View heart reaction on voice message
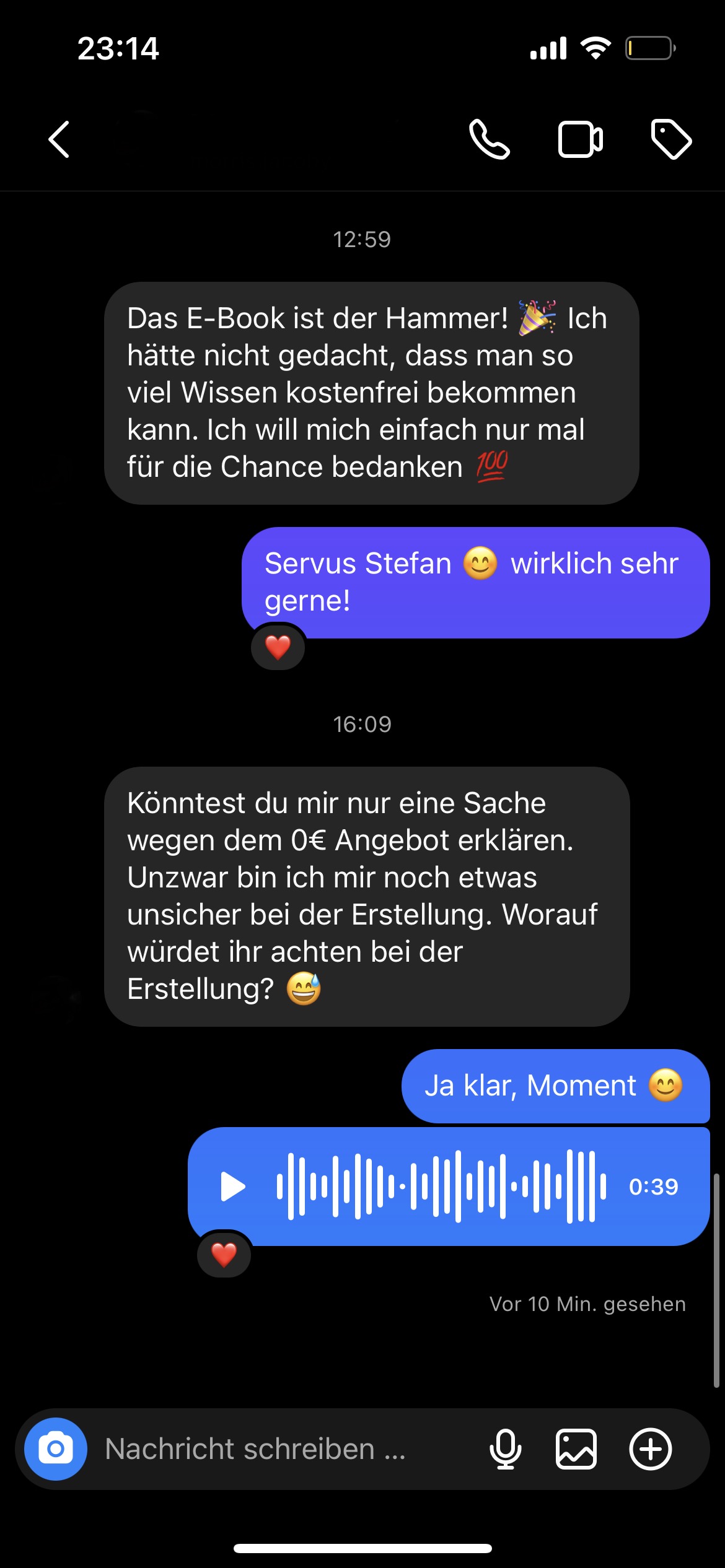725x1568 pixels. tap(224, 1255)
